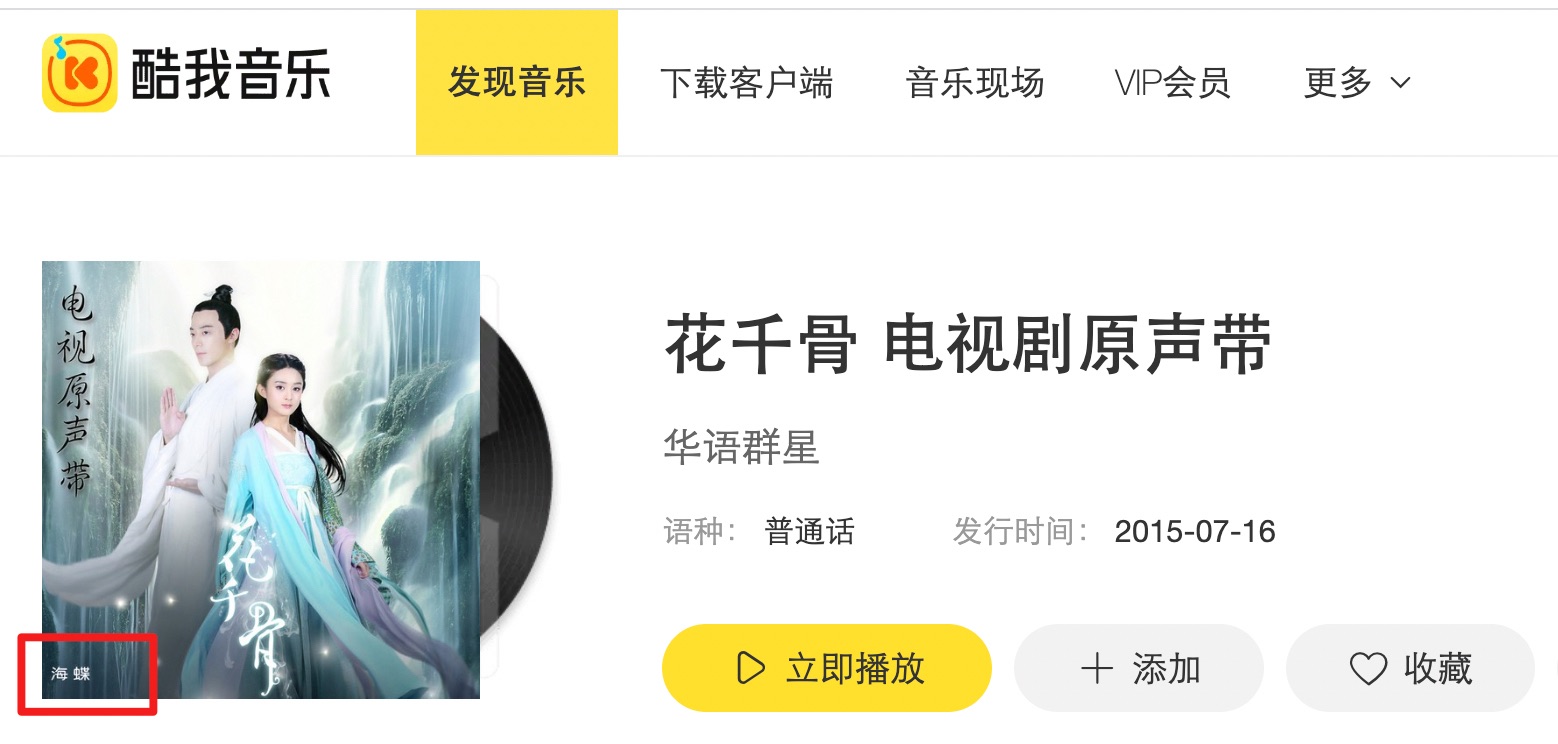View the 花千骨 album cover
The image size is (1558, 744).
(261, 480)
